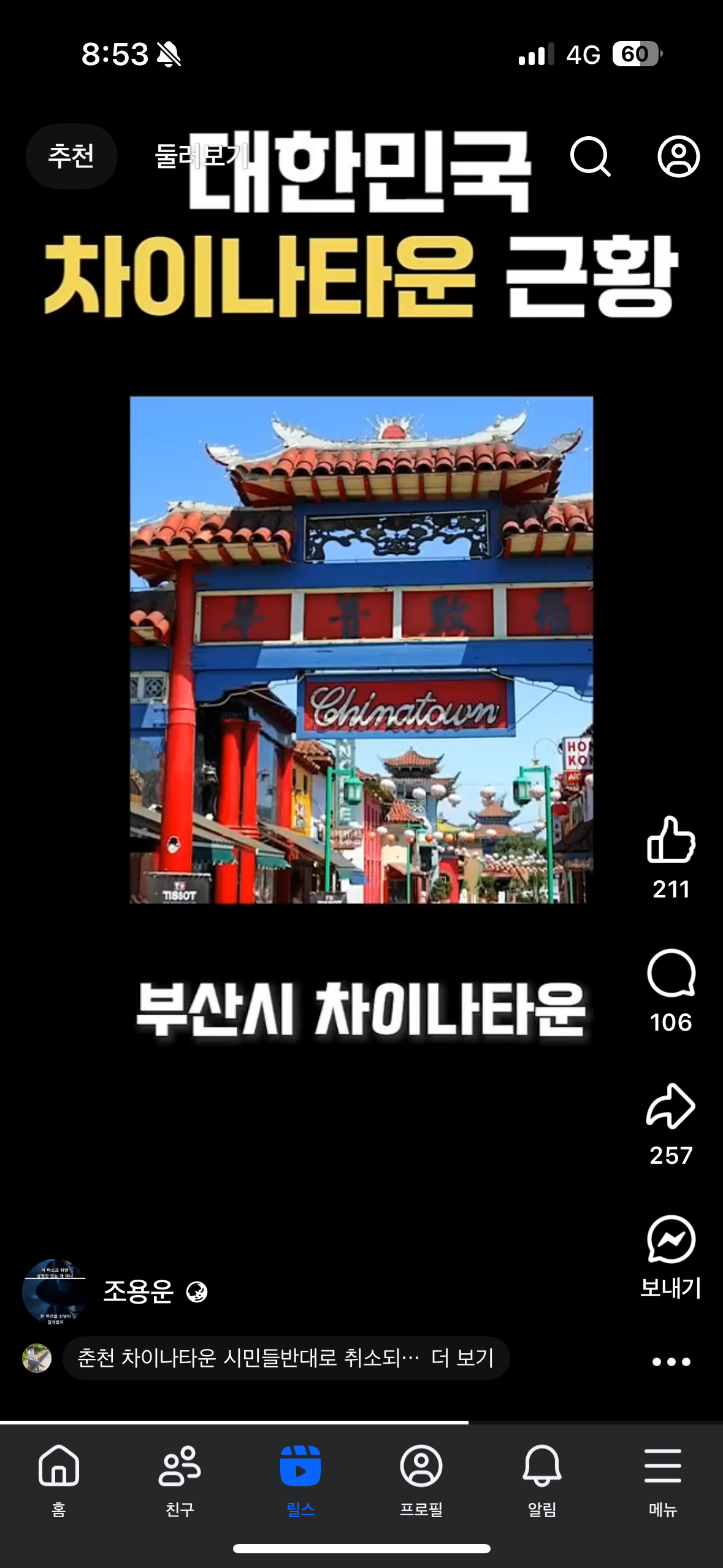Screen dimensions: 723x1568
Task: Open 조용운's profile
Action: (139, 1292)
